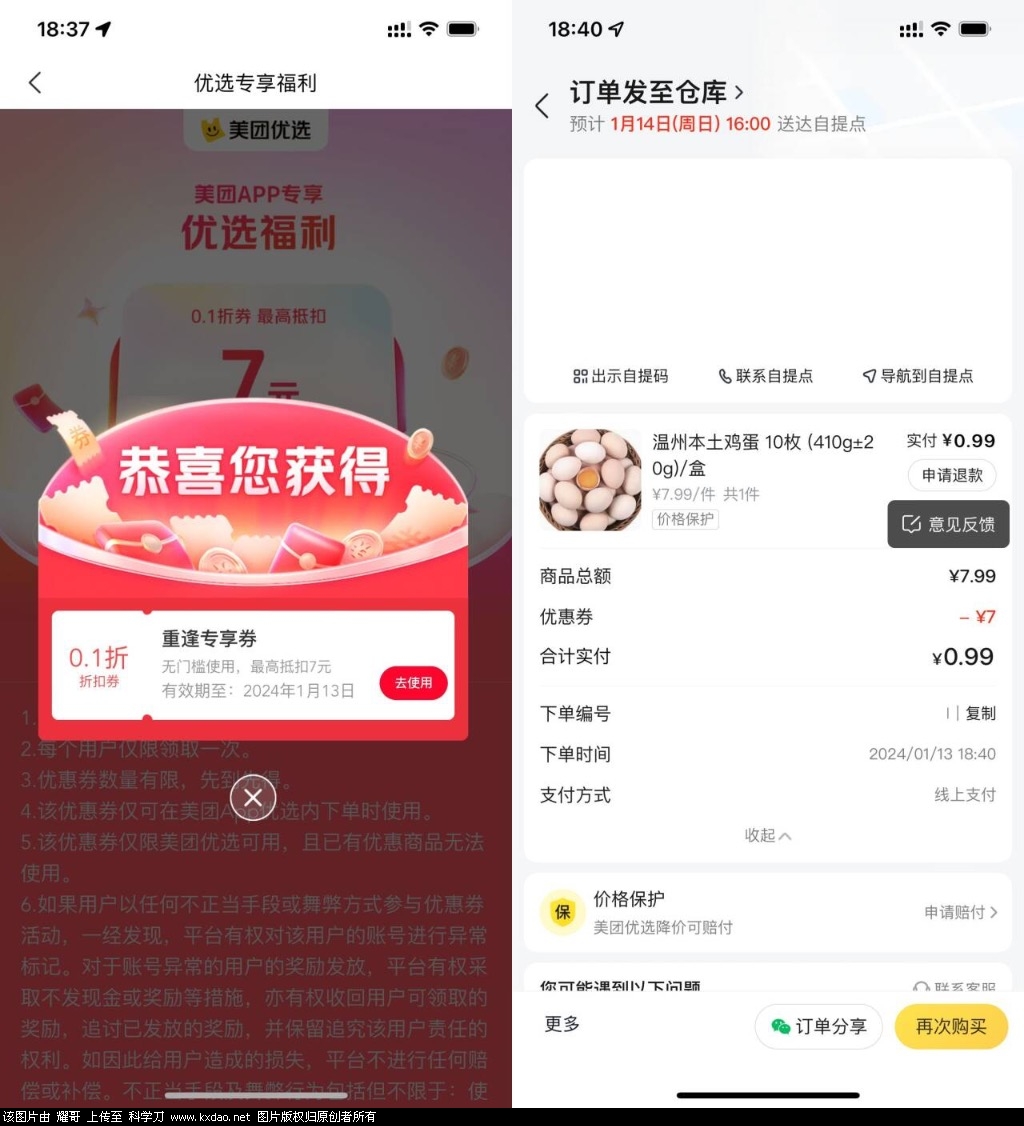Open the 订单发至仓库 order status details
Image resolution: width=1024 pixels, height=1126 pixels.
click(657, 92)
